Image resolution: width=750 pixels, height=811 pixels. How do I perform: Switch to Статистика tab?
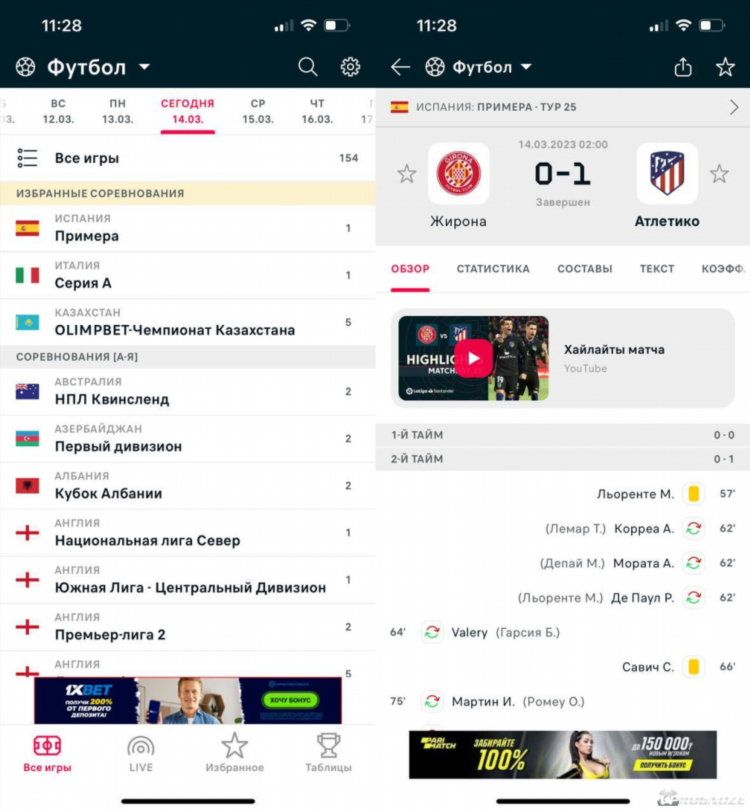pos(493,268)
